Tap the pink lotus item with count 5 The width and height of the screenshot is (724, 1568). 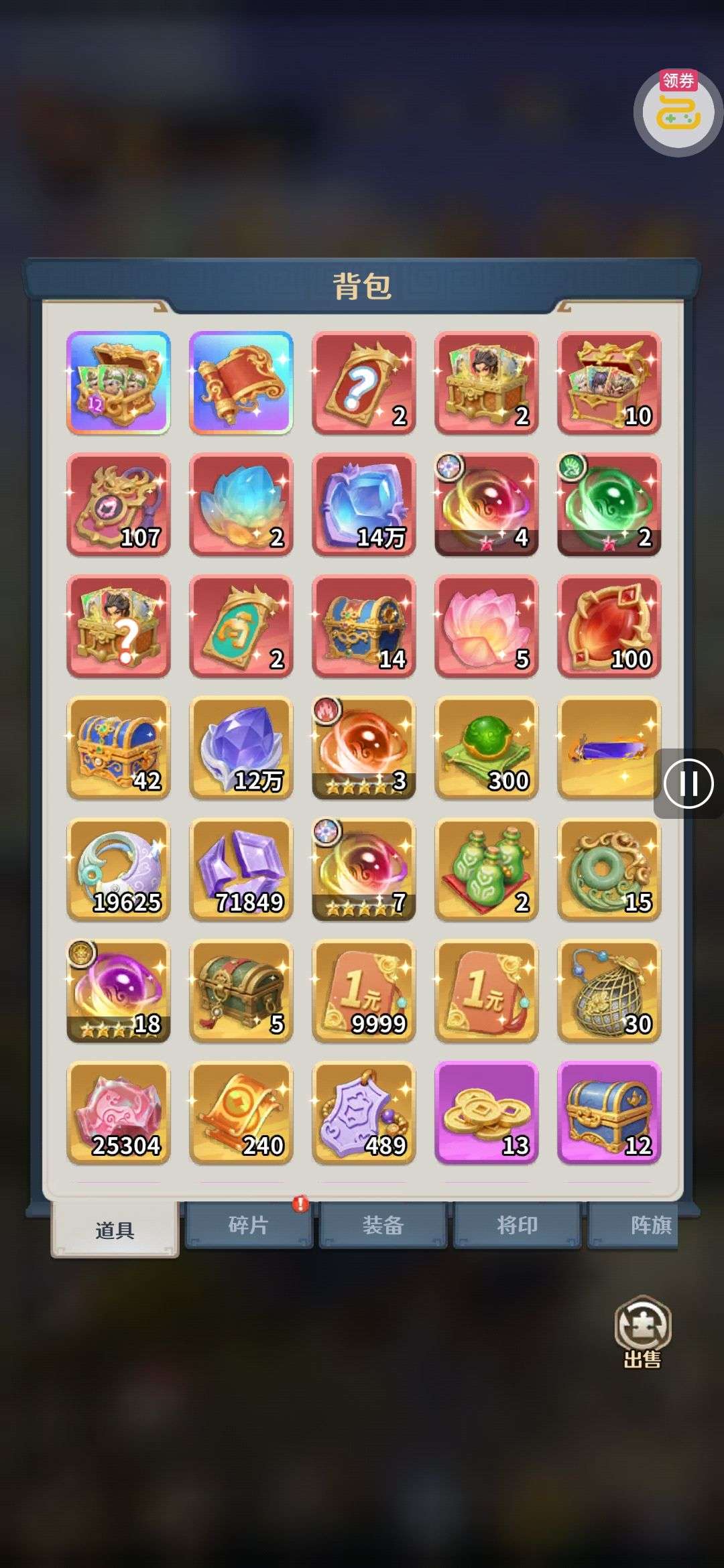coord(486,626)
